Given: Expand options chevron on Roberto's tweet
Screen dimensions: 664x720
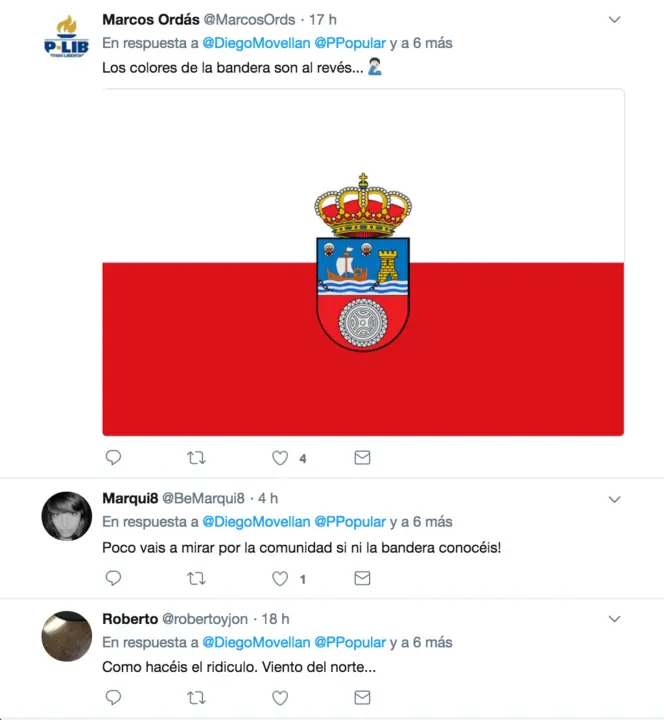Looking at the screenshot, I should [x=614, y=619].
